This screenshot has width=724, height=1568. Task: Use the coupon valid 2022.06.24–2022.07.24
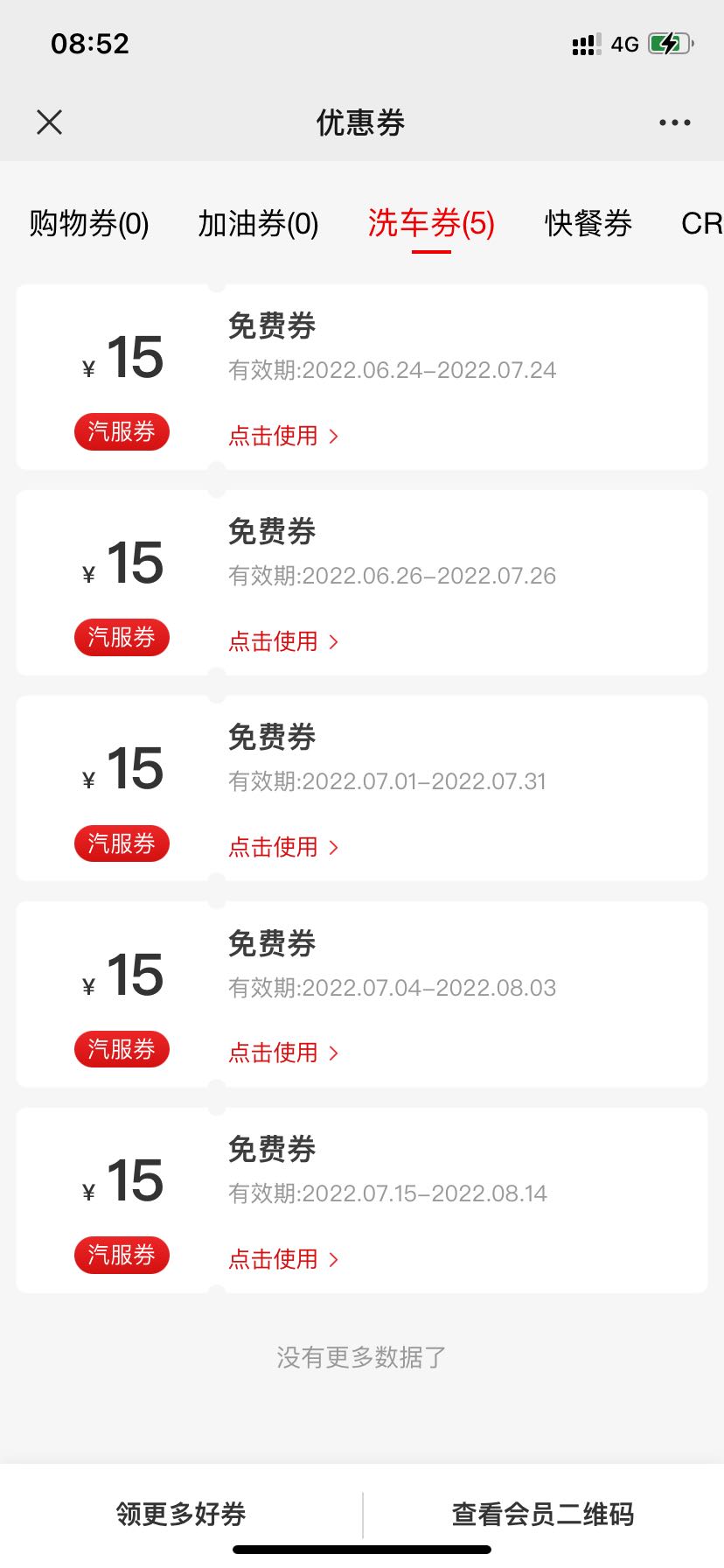tap(283, 436)
